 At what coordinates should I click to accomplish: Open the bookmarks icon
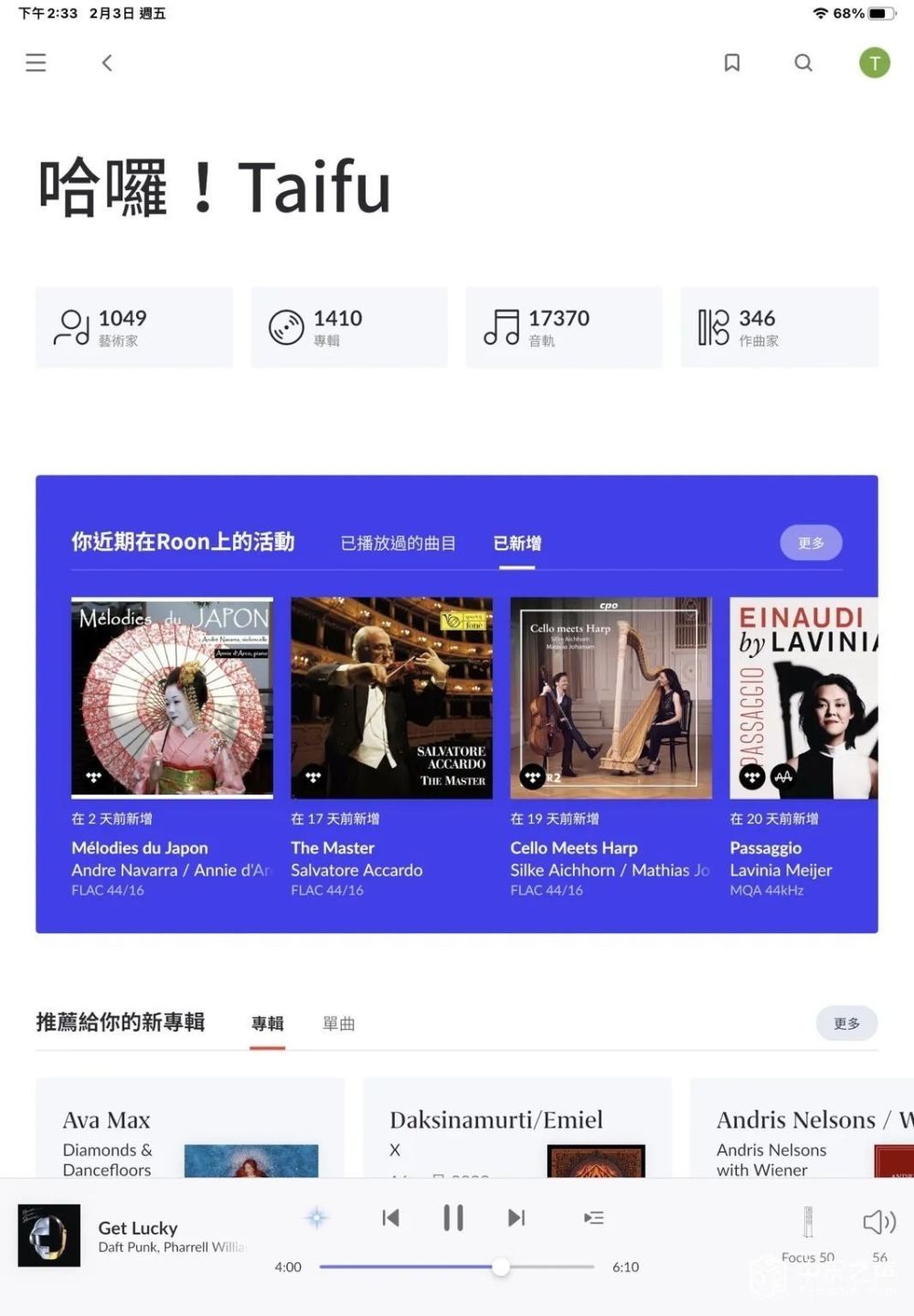pyautogui.click(x=731, y=62)
